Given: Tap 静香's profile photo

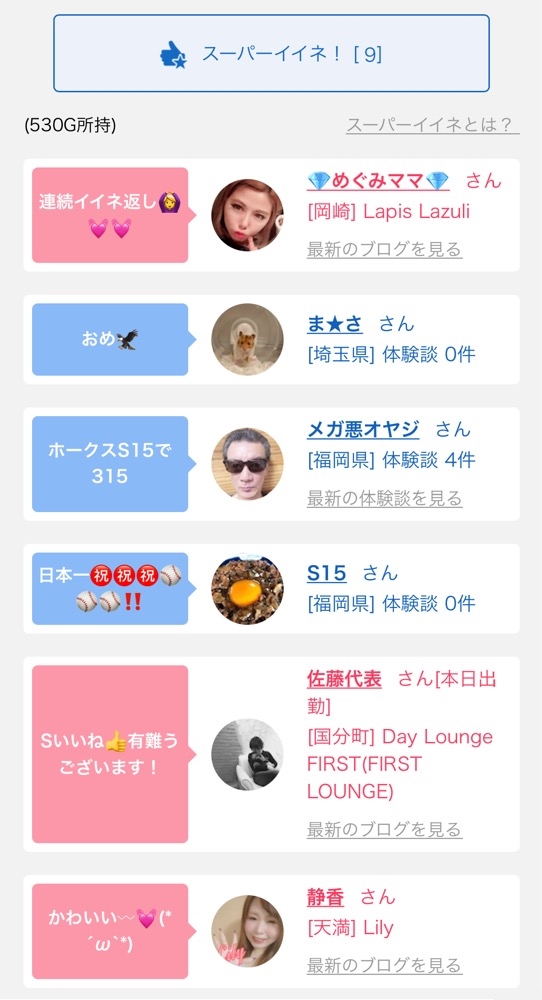Looking at the screenshot, I should coord(247,931).
